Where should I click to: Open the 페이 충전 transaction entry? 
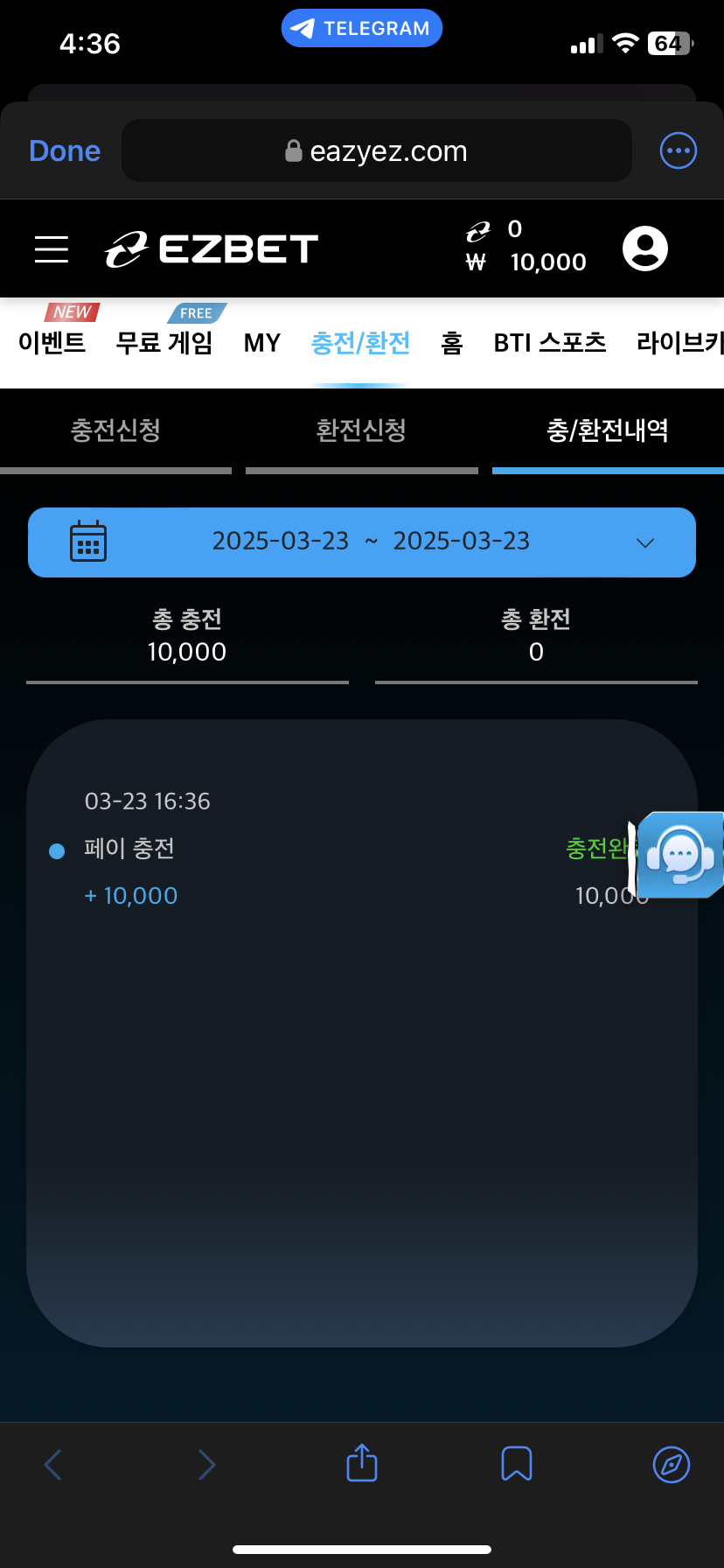[x=129, y=848]
